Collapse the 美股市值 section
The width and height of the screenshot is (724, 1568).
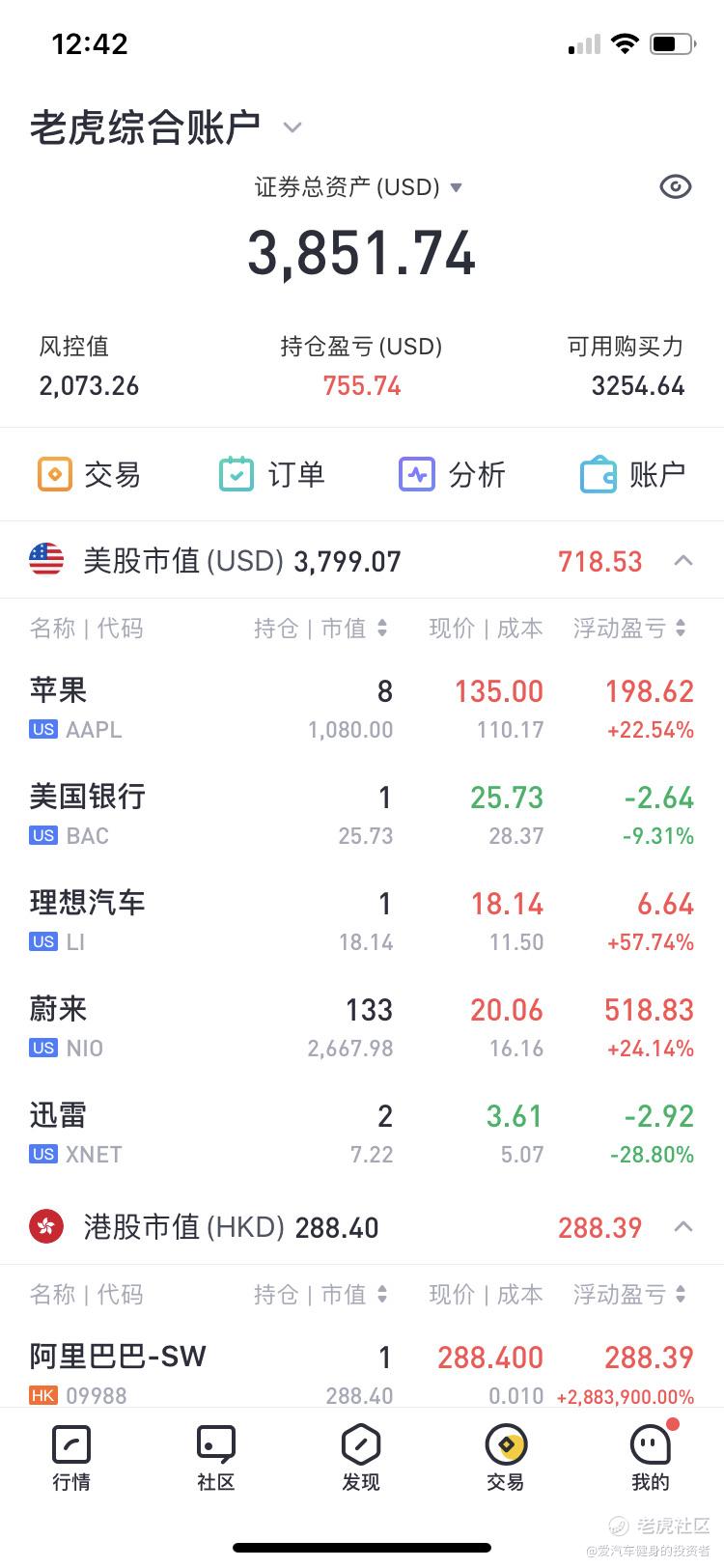[683, 560]
